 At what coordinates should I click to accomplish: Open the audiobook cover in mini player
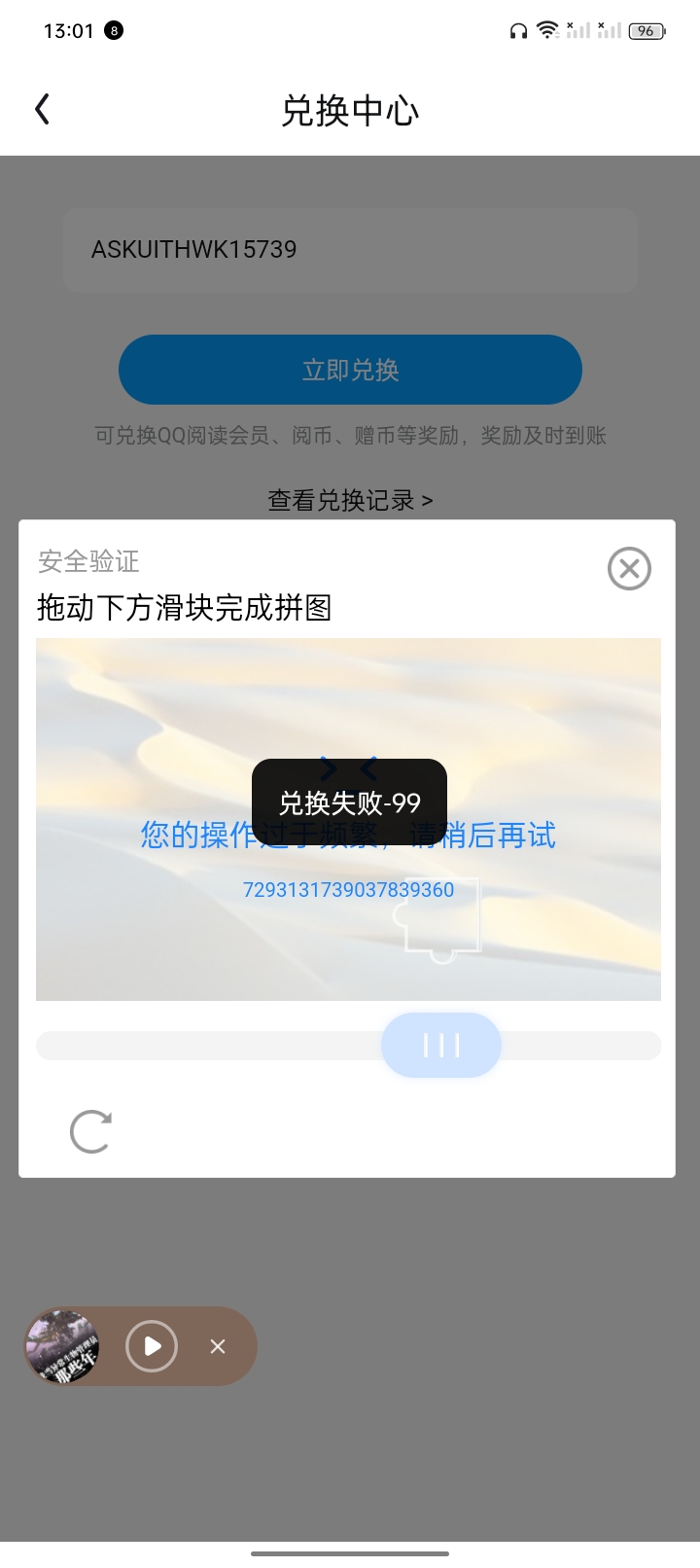pyautogui.click(x=62, y=1346)
